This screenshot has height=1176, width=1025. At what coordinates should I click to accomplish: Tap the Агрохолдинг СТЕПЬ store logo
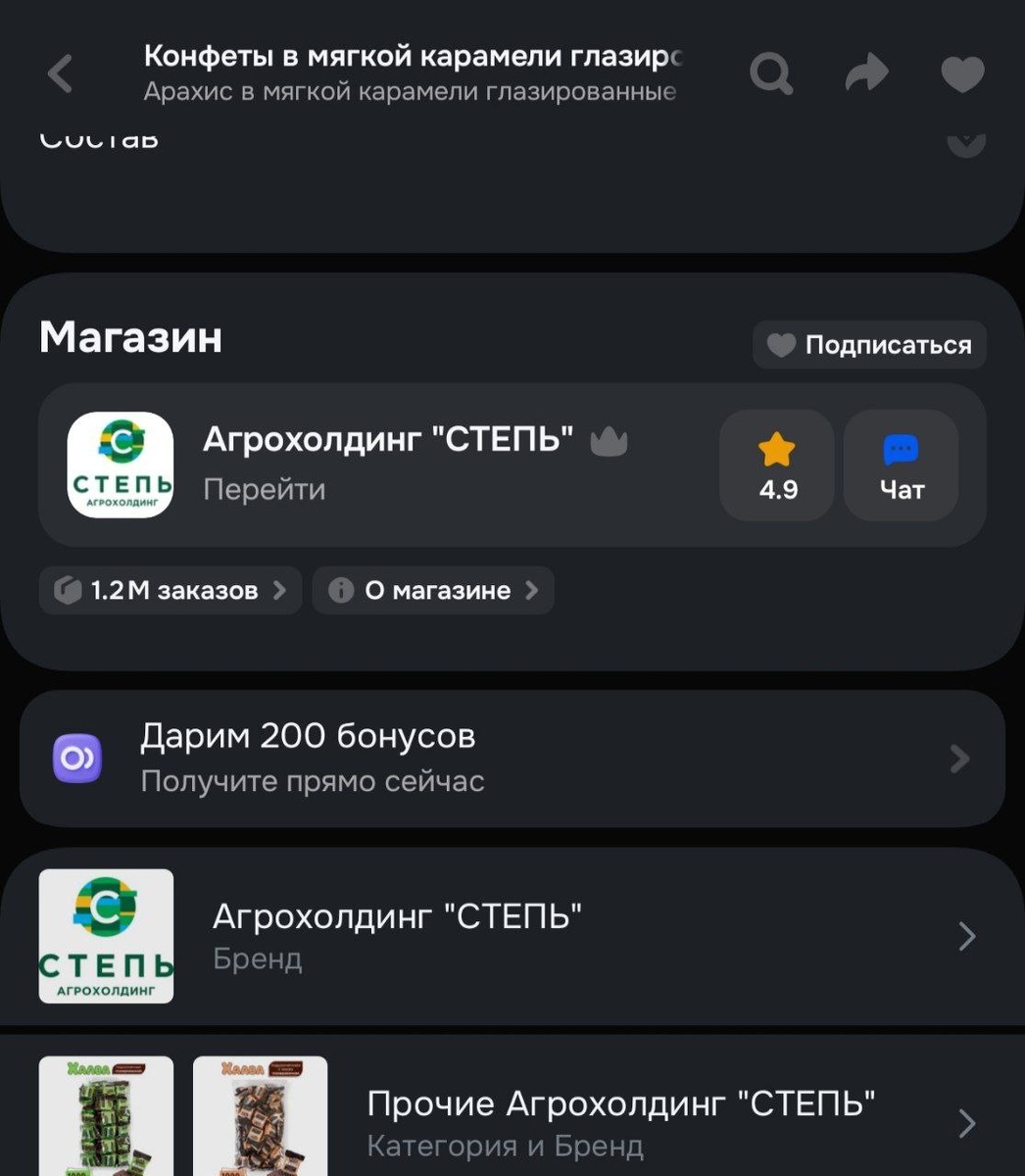pyautogui.click(x=120, y=465)
